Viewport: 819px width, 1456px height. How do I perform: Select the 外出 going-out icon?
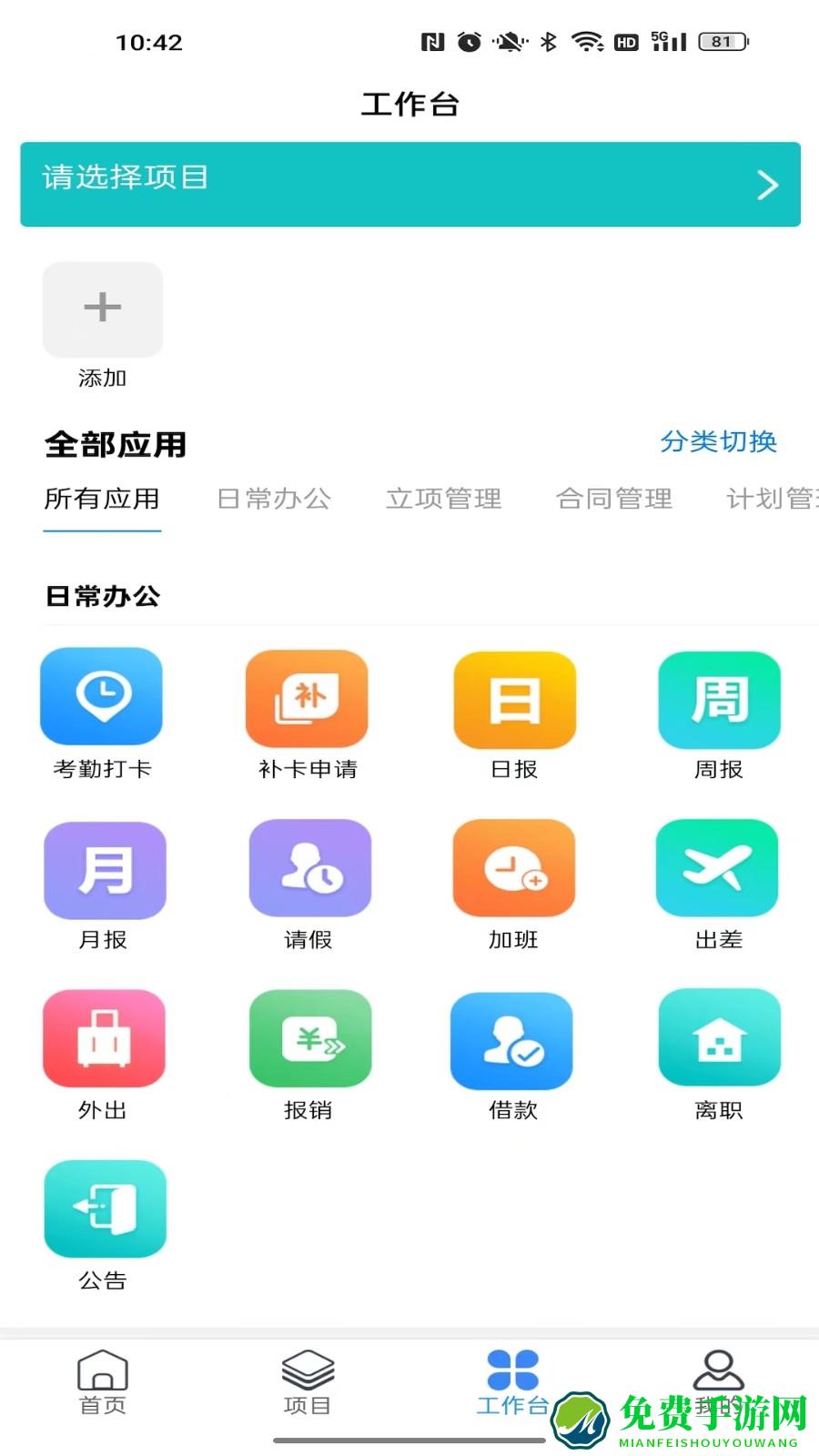102,1037
